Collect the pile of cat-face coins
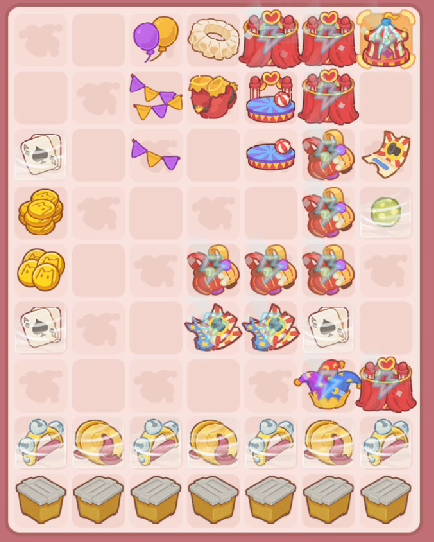 [41, 269]
